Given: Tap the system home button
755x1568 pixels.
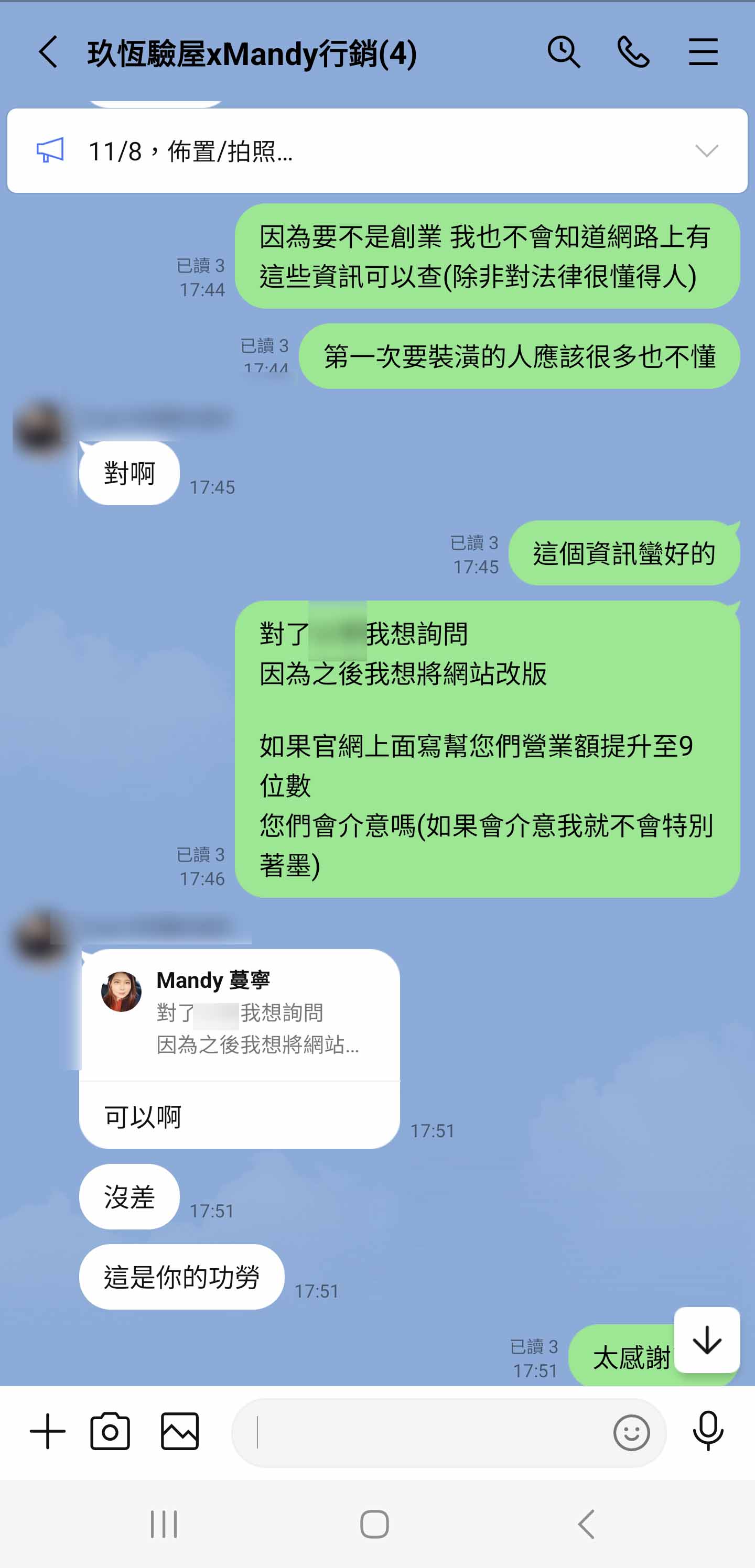Looking at the screenshot, I should 374,1524.
